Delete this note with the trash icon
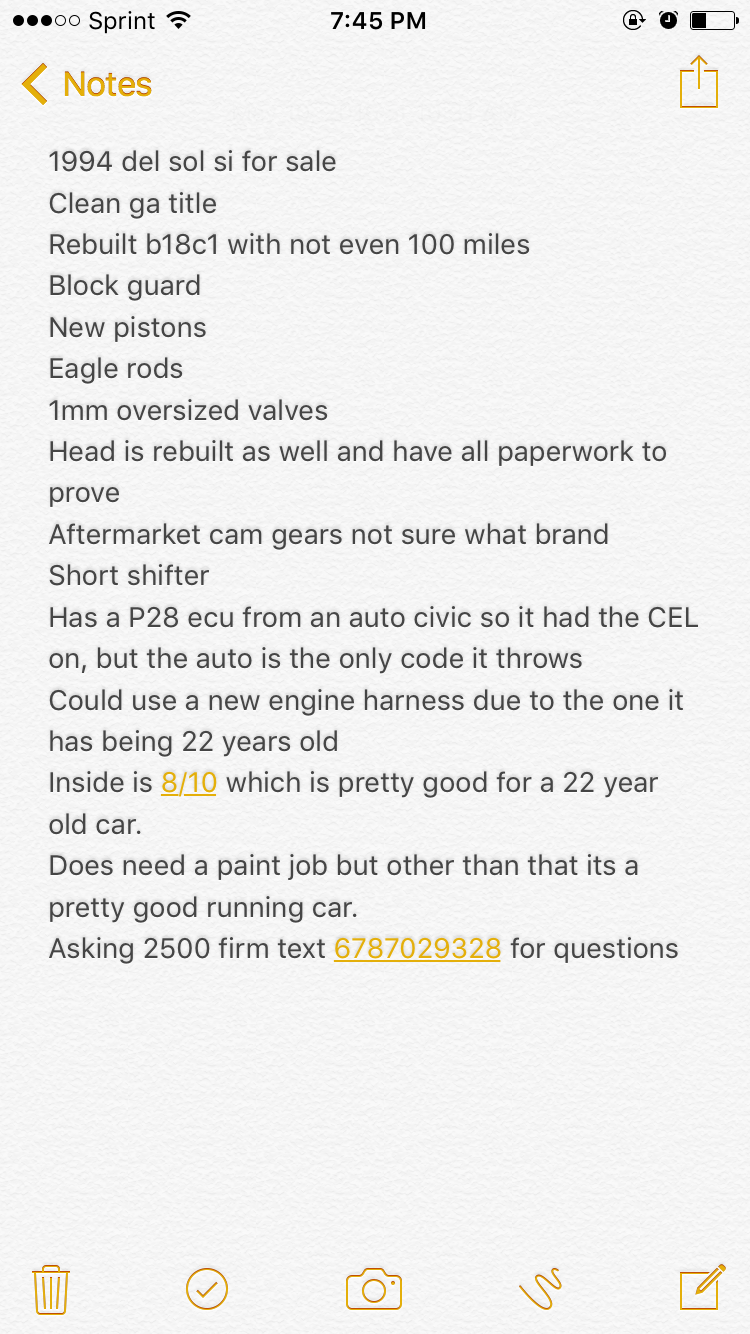Image resolution: width=750 pixels, height=1334 pixels. tap(50, 1289)
